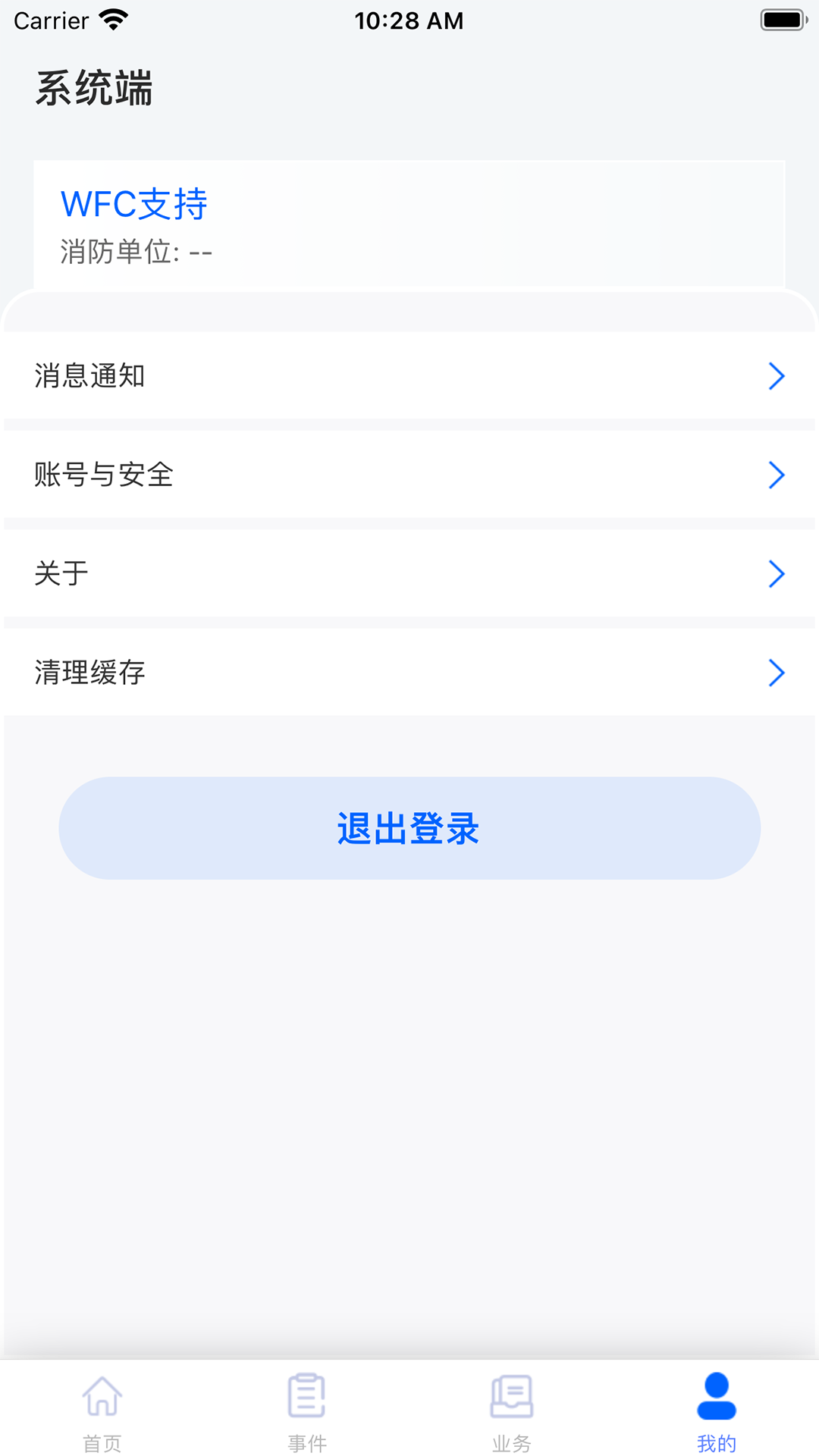The image size is (819, 1456).
Task: Click the chevron beside 消息通知
Action: pyautogui.click(x=776, y=376)
